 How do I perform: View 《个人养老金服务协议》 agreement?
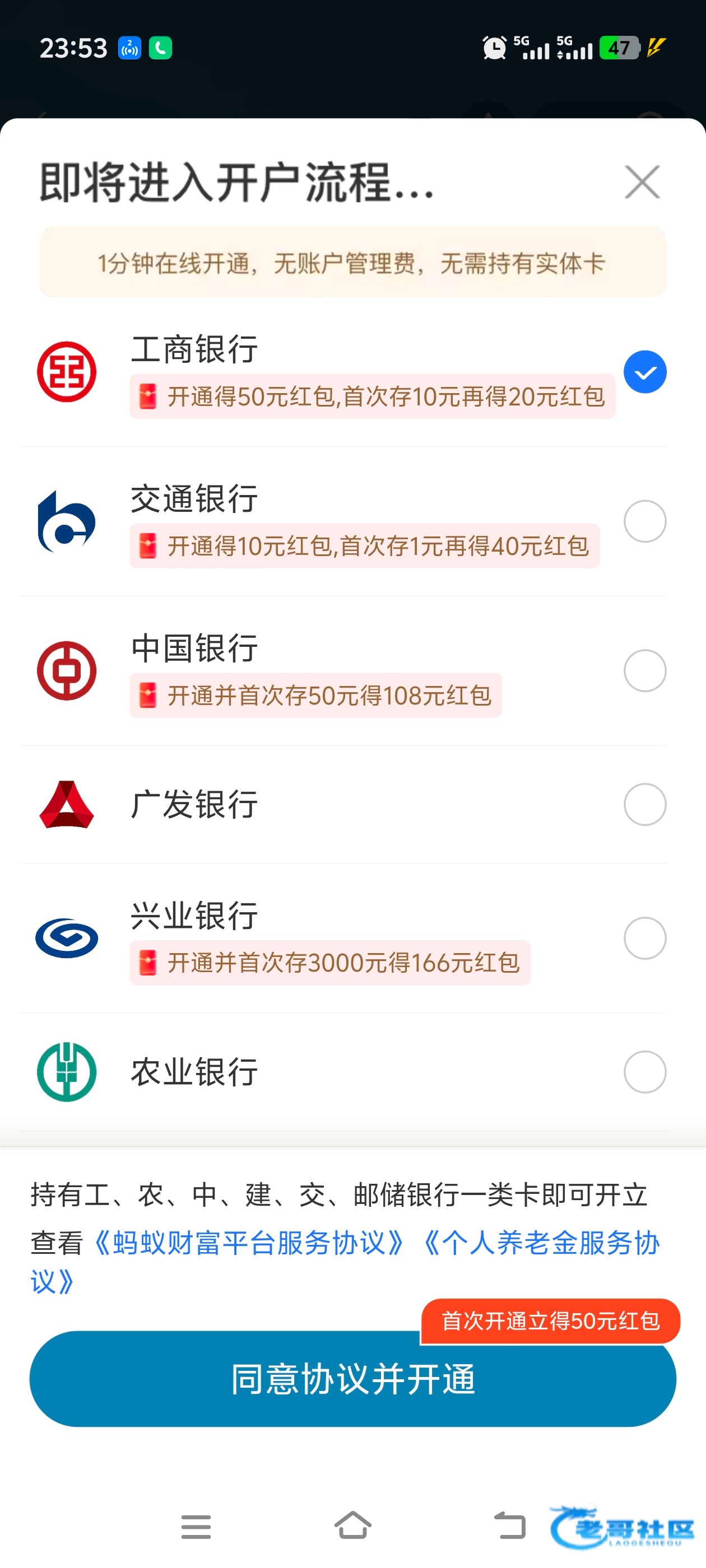541,1243
